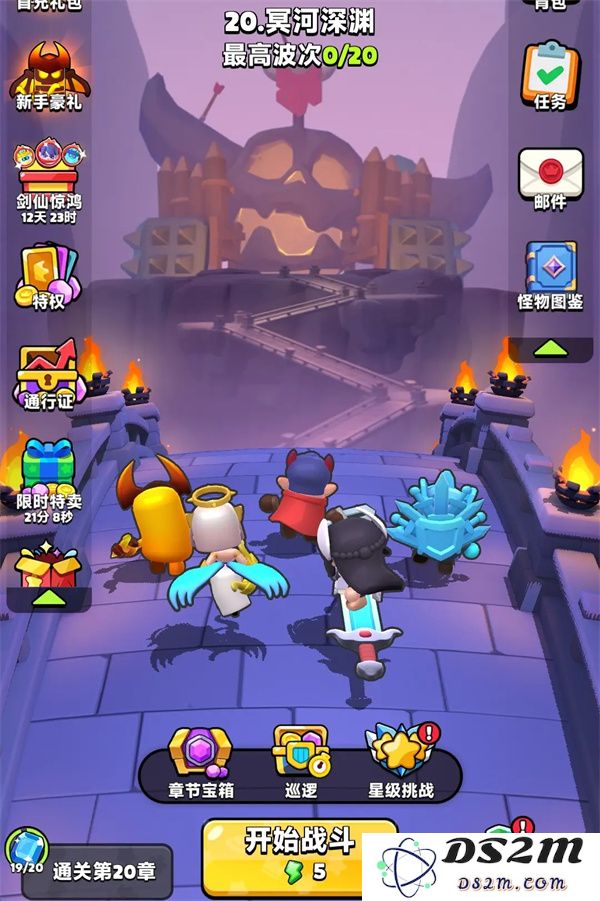Open the 通行证 battle pass

pos(47,378)
